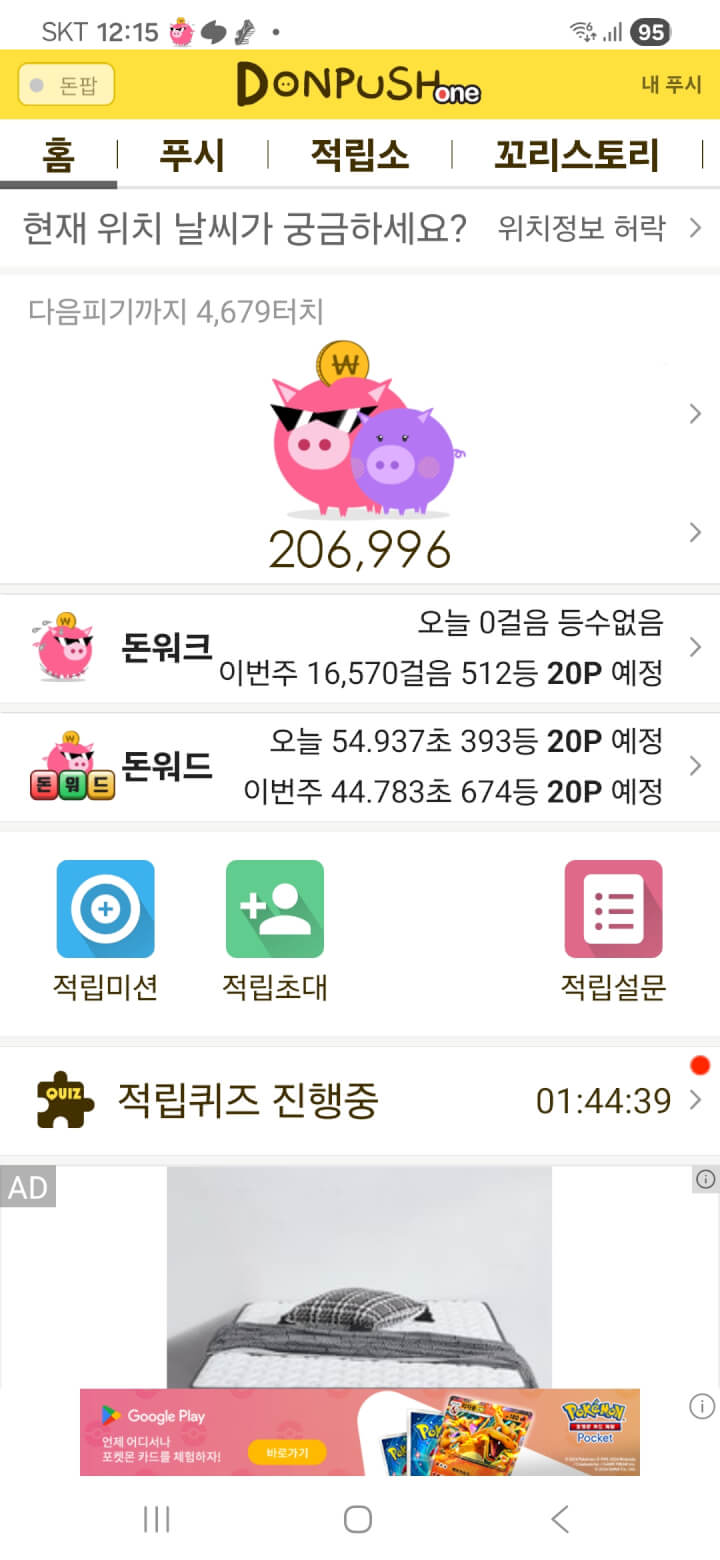The image size is (720, 1560).
Task: Open the 꼬리스토리 tab
Action: tap(577, 156)
